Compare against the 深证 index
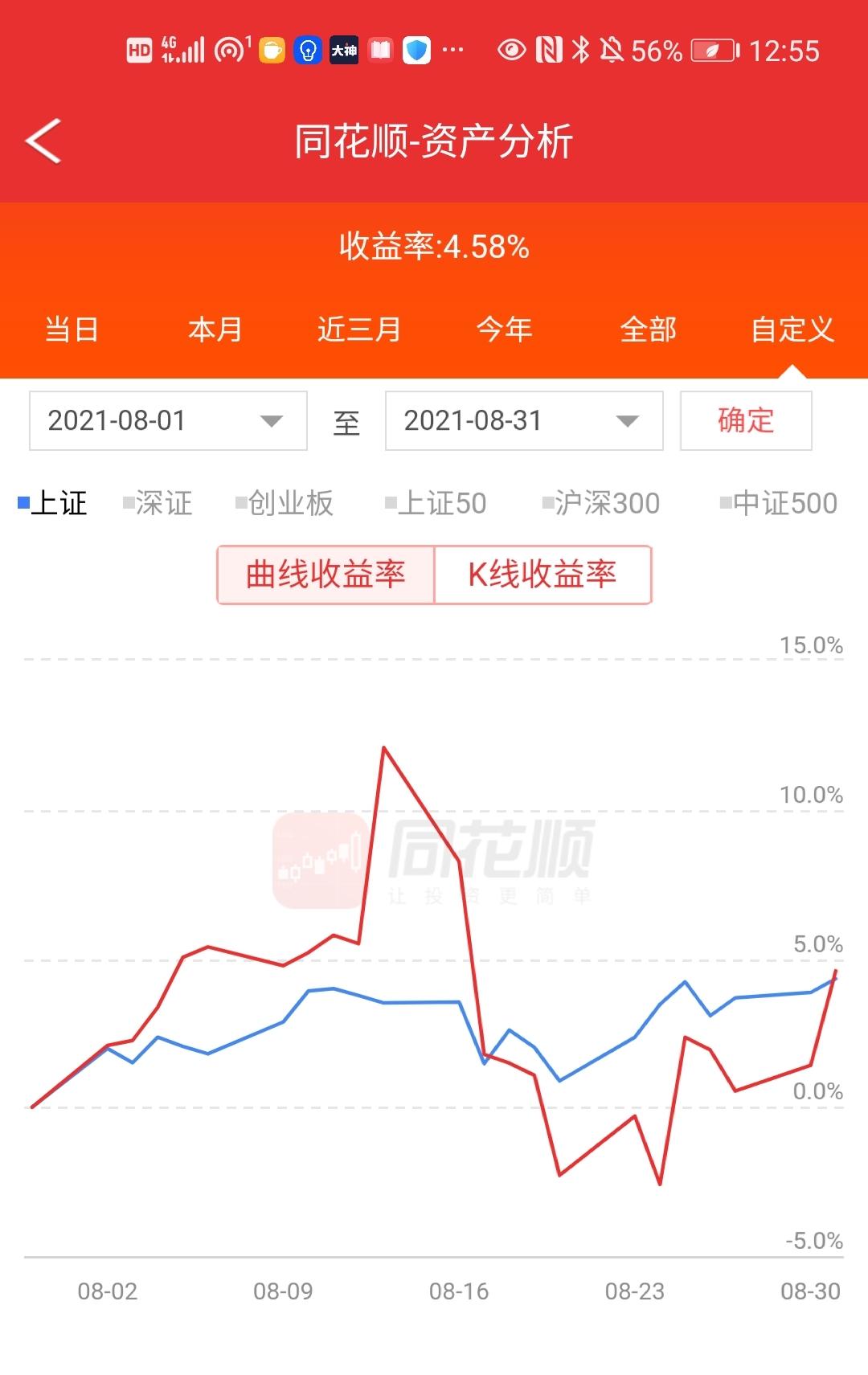The height and width of the screenshot is (1375, 868). point(158,504)
